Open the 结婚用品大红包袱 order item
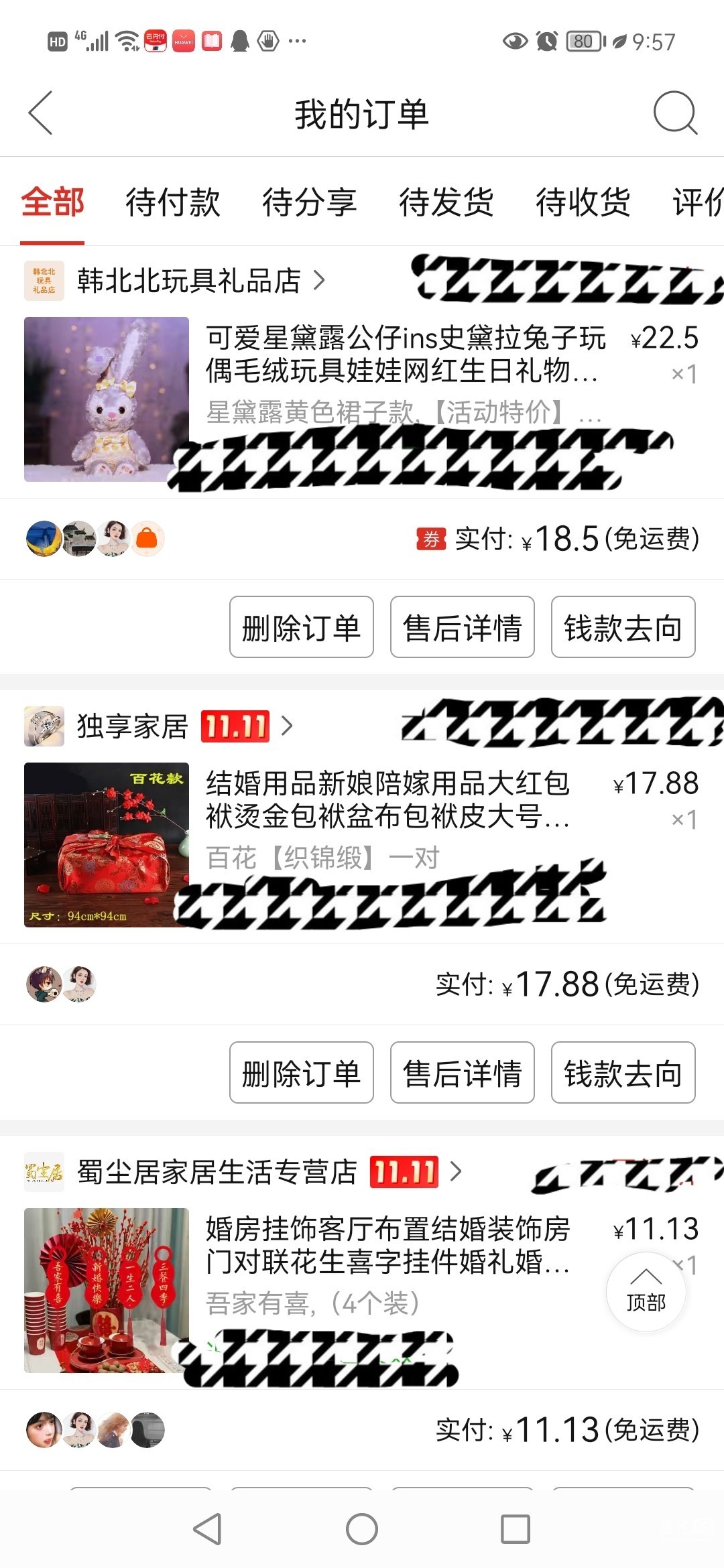The image size is (724, 1568). click(387, 799)
